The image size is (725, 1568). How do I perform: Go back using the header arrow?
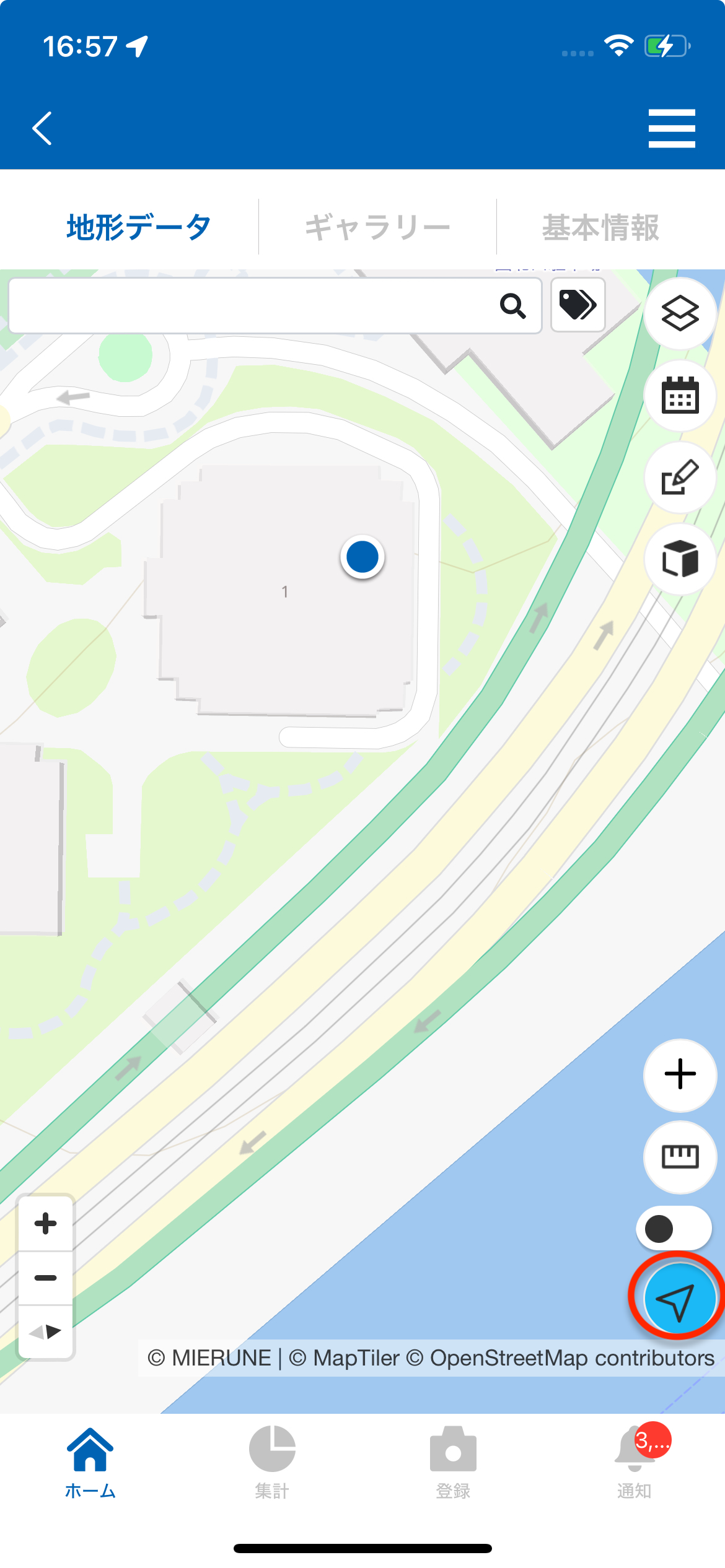(x=42, y=128)
